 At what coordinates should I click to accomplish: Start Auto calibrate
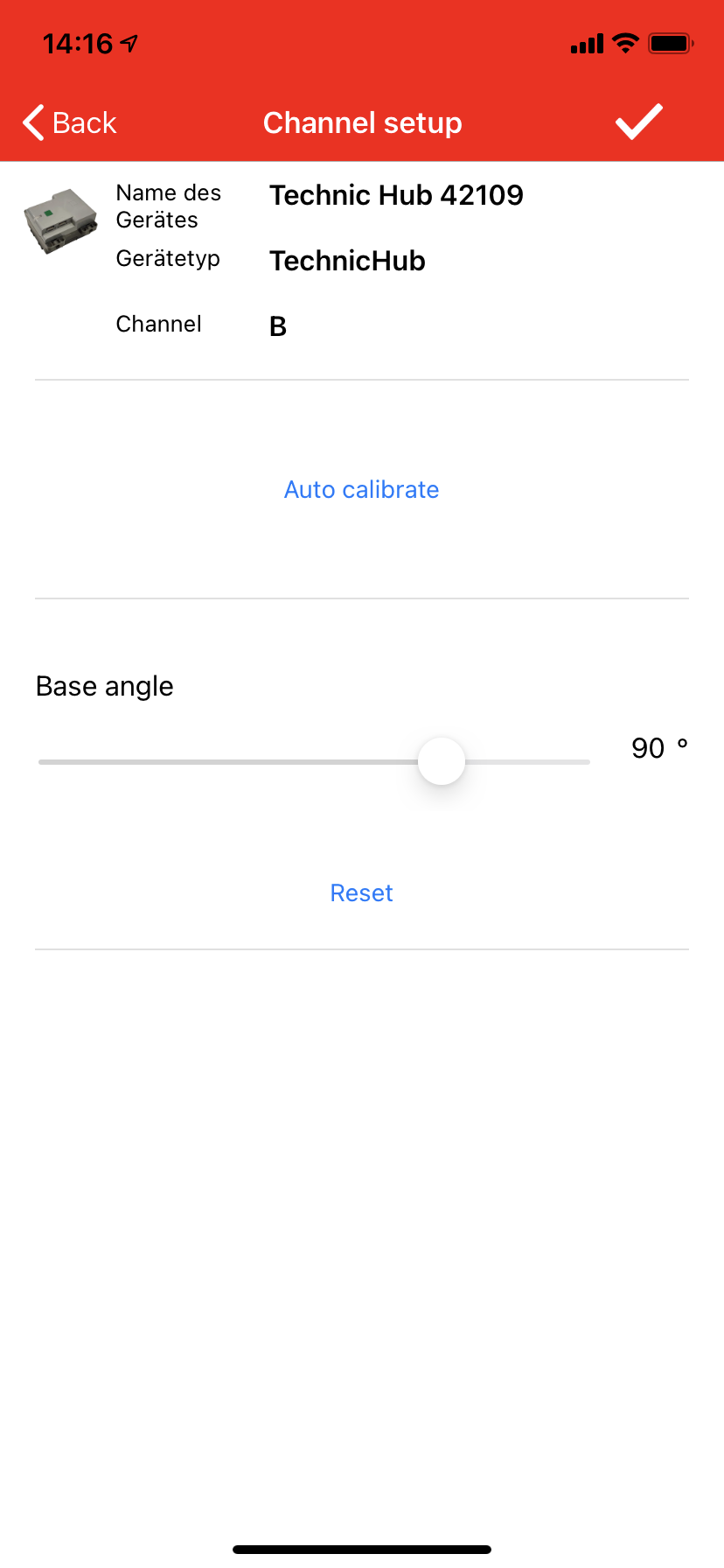tap(361, 489)
